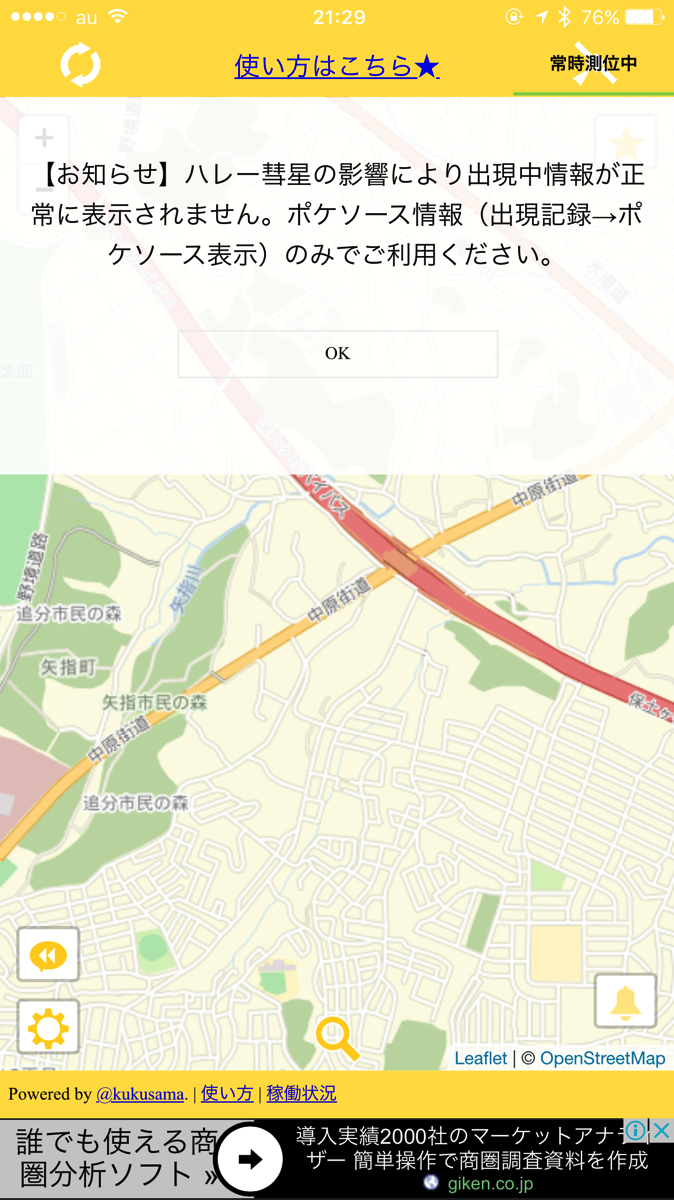Image resolution: width=674 pixels, height=1200 pixels.
Task: Open the notification bell button
Action: click(626, 1001)
